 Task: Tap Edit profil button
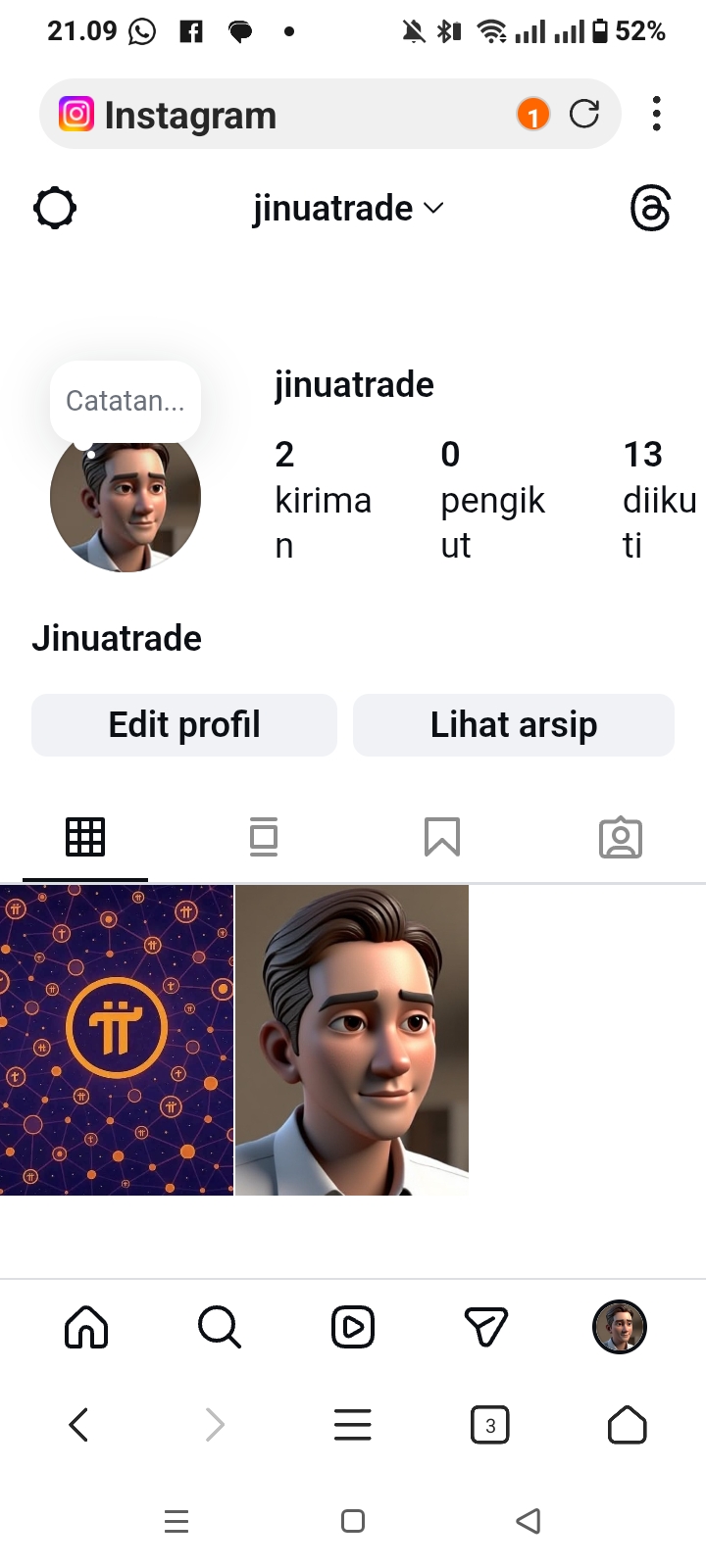(x=184, y=725)
